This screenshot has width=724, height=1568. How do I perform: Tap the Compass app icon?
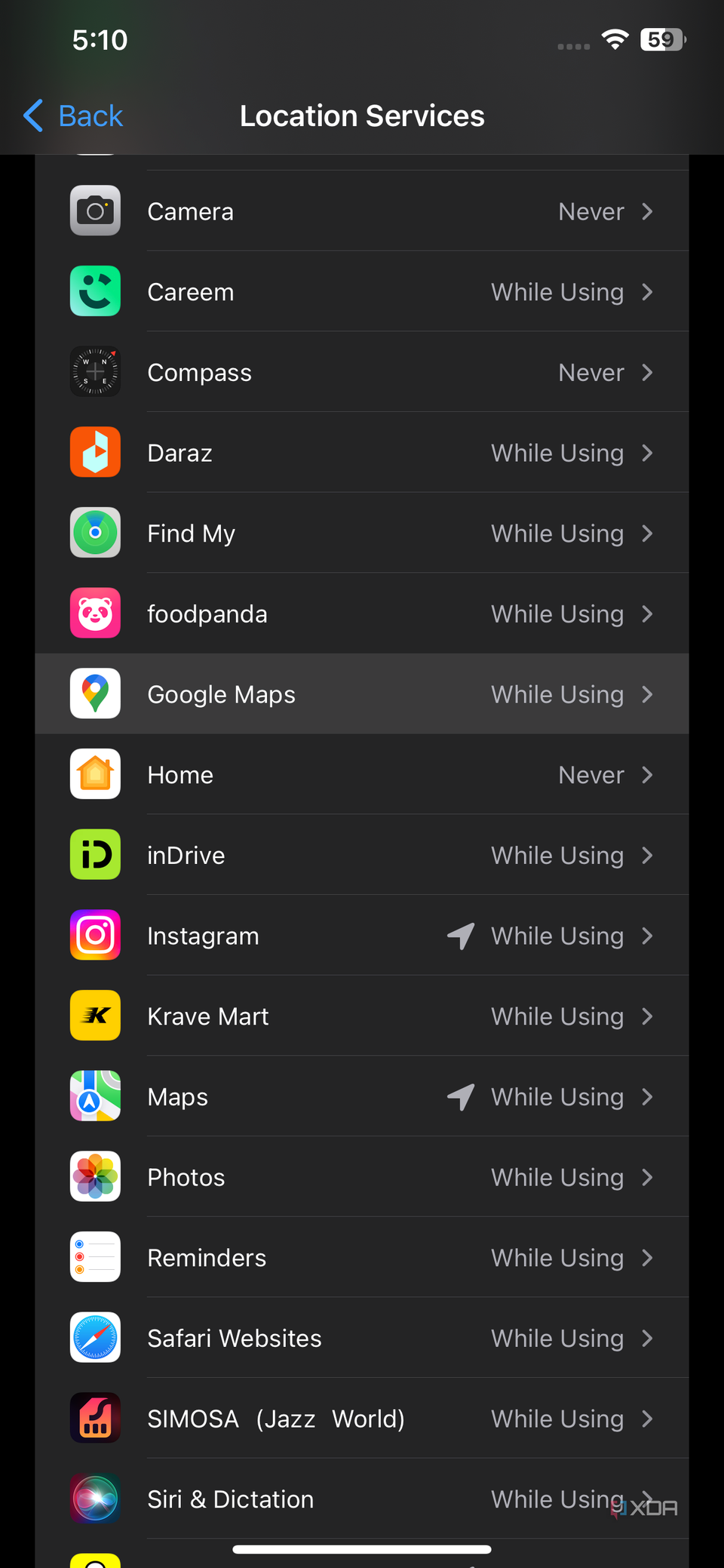(95, 371)
